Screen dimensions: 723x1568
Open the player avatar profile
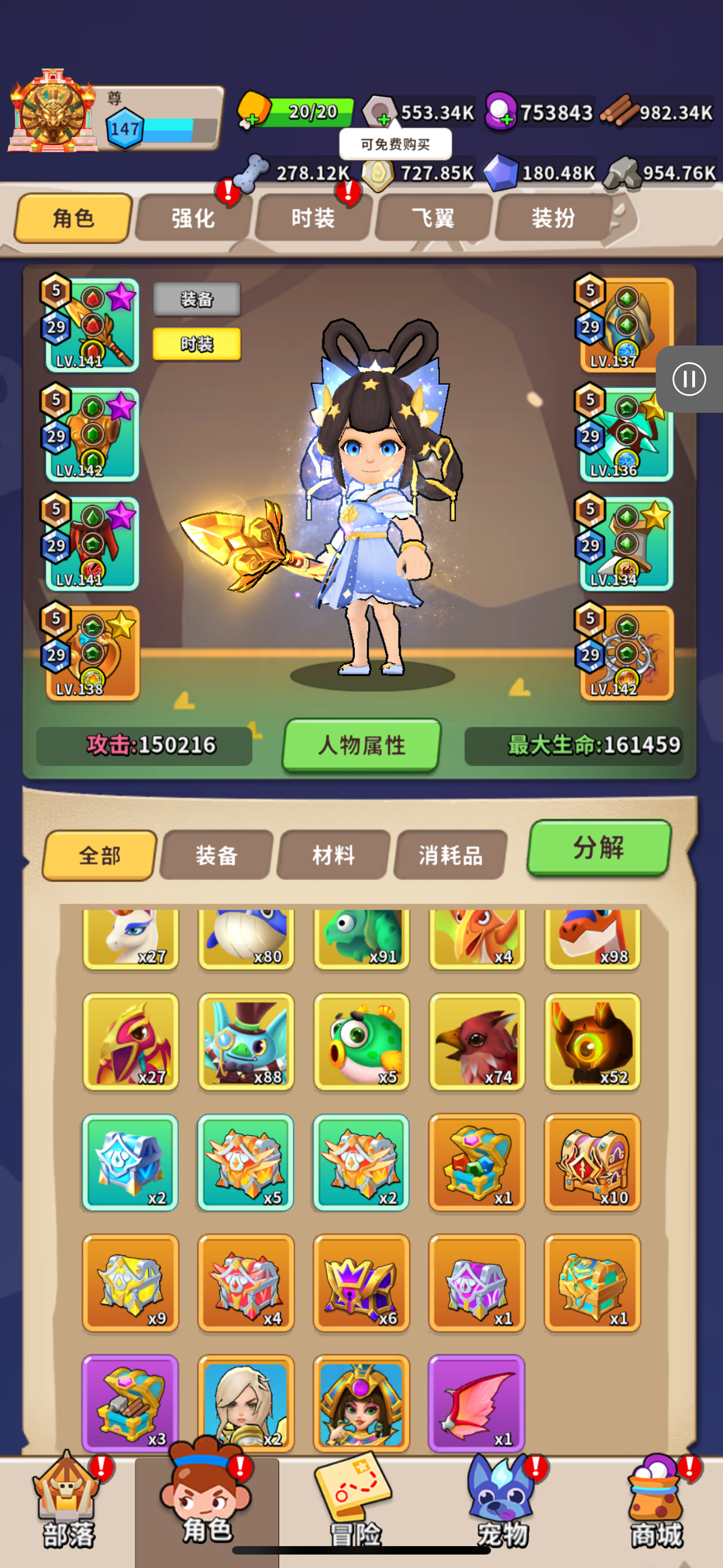coord(52,113)
